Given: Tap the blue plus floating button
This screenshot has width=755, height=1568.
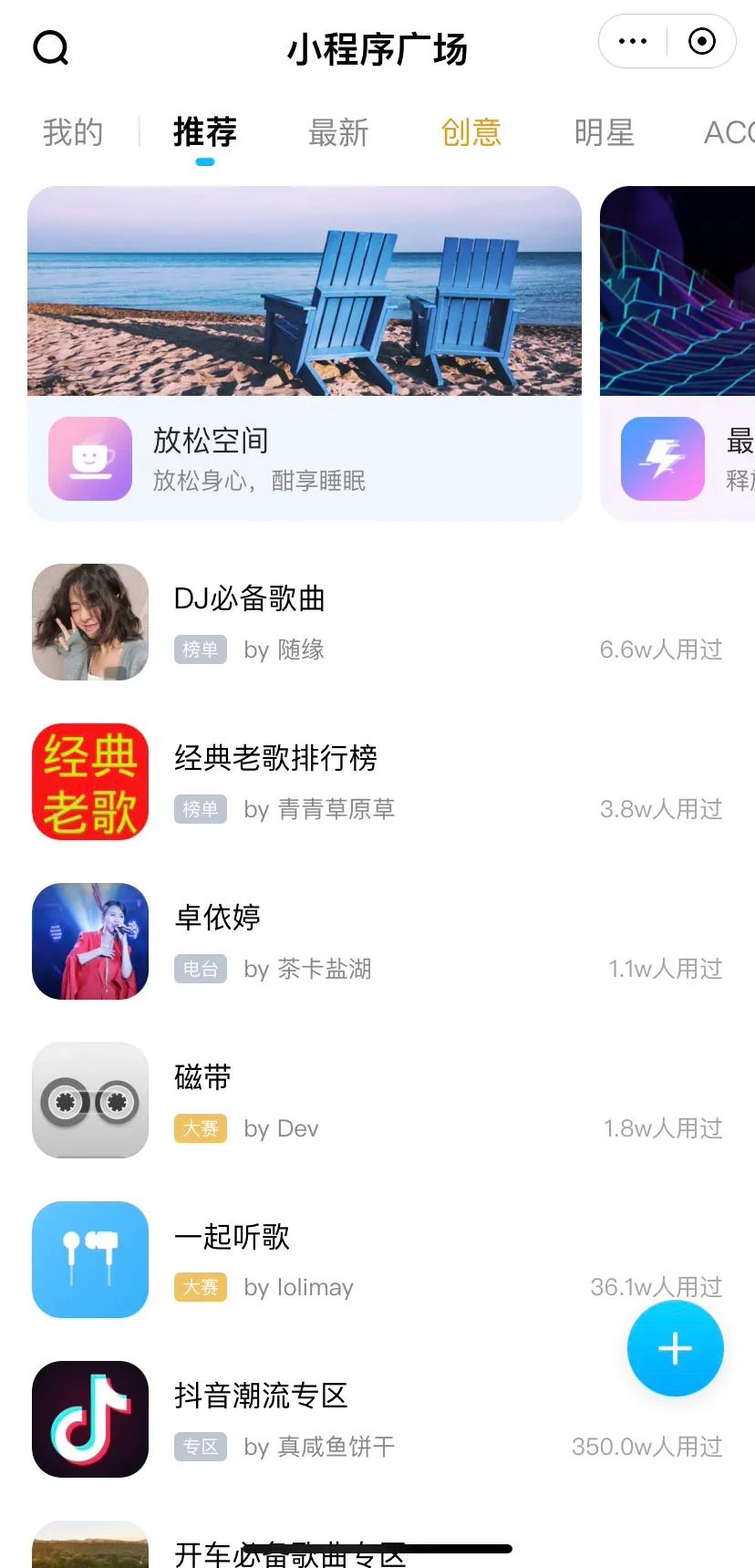Looking at the screenshot, I should [x=675, y=1348].
